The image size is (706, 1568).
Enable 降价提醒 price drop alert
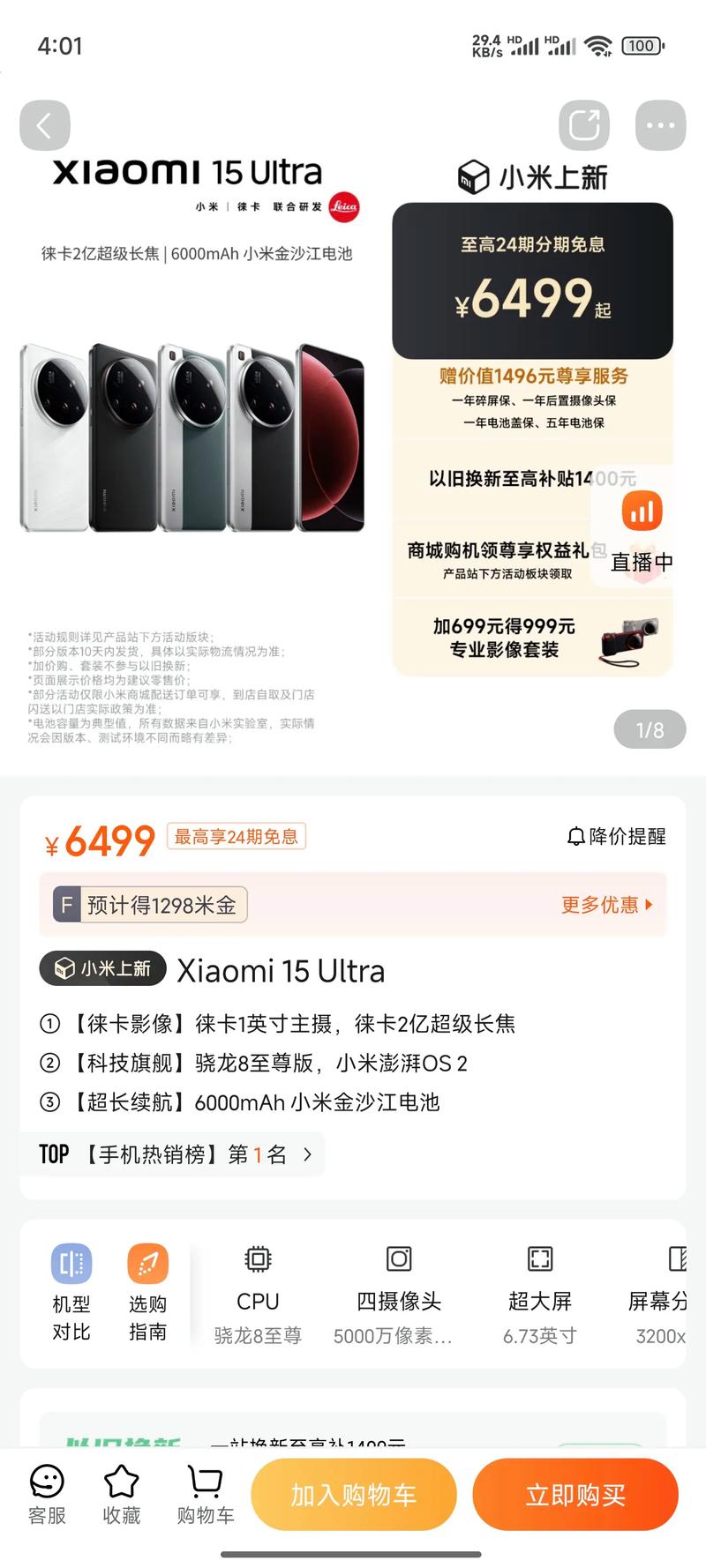pyautogui.click(x=616, y=836)
